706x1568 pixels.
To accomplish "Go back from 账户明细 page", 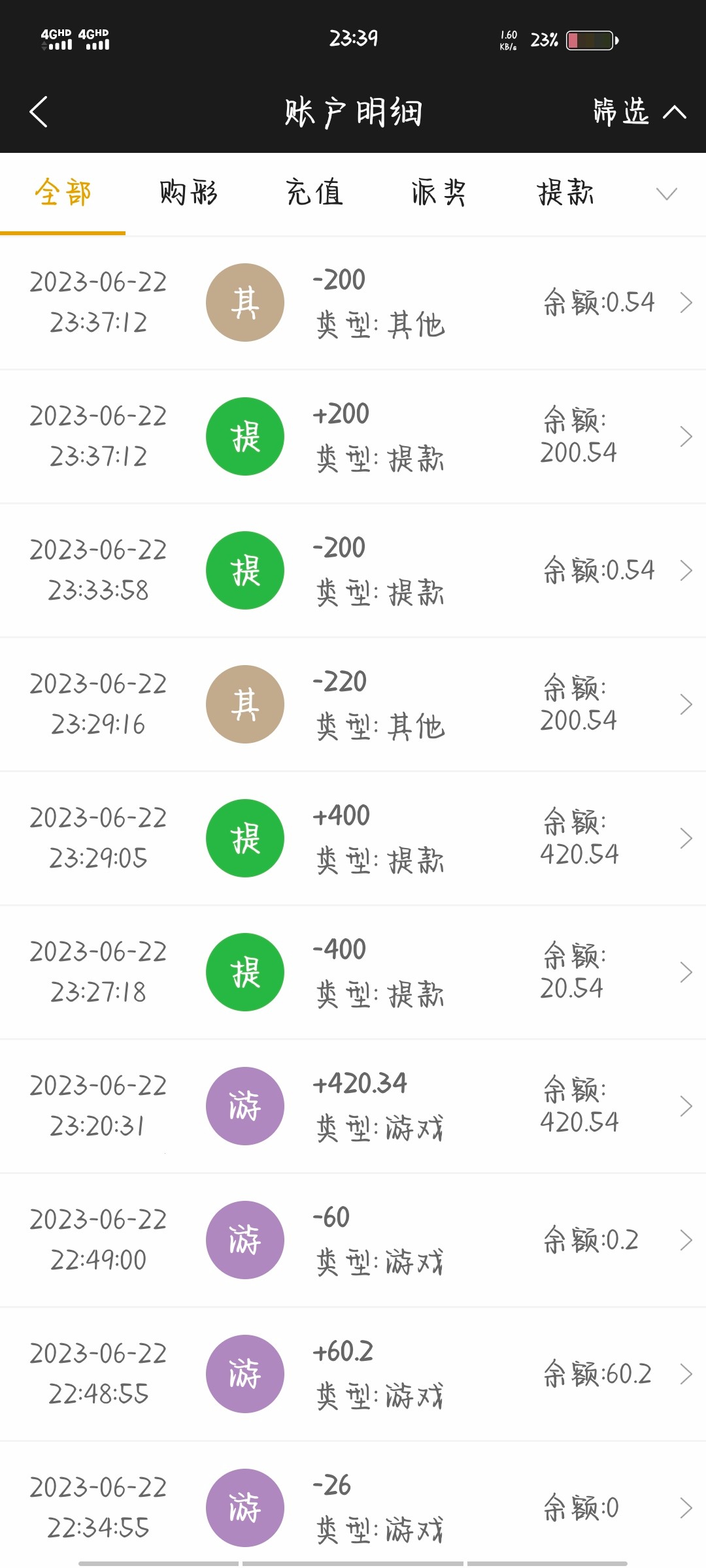I will pos(39,112).
